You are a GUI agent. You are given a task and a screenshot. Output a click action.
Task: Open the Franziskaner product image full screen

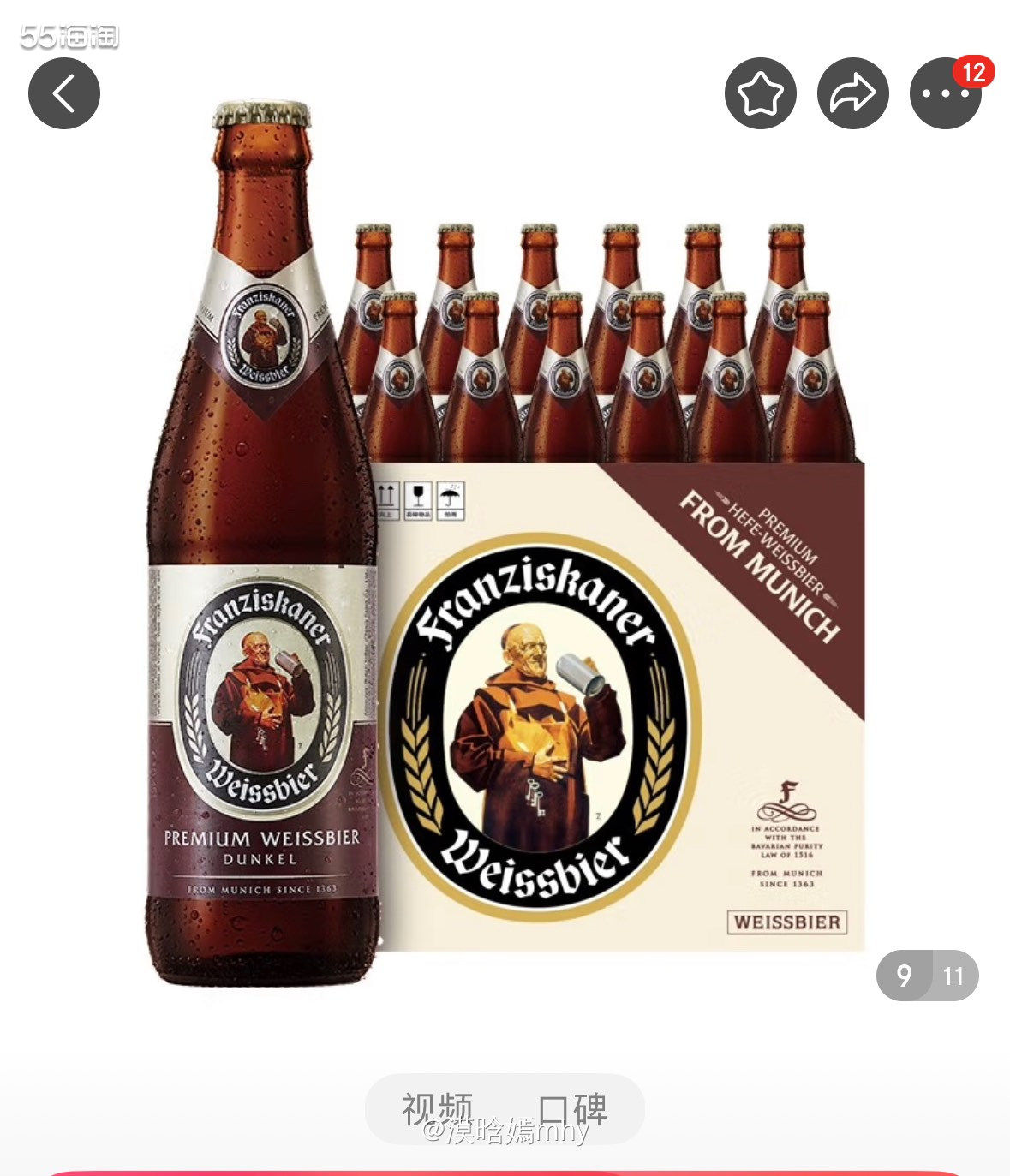click(505, 600)
